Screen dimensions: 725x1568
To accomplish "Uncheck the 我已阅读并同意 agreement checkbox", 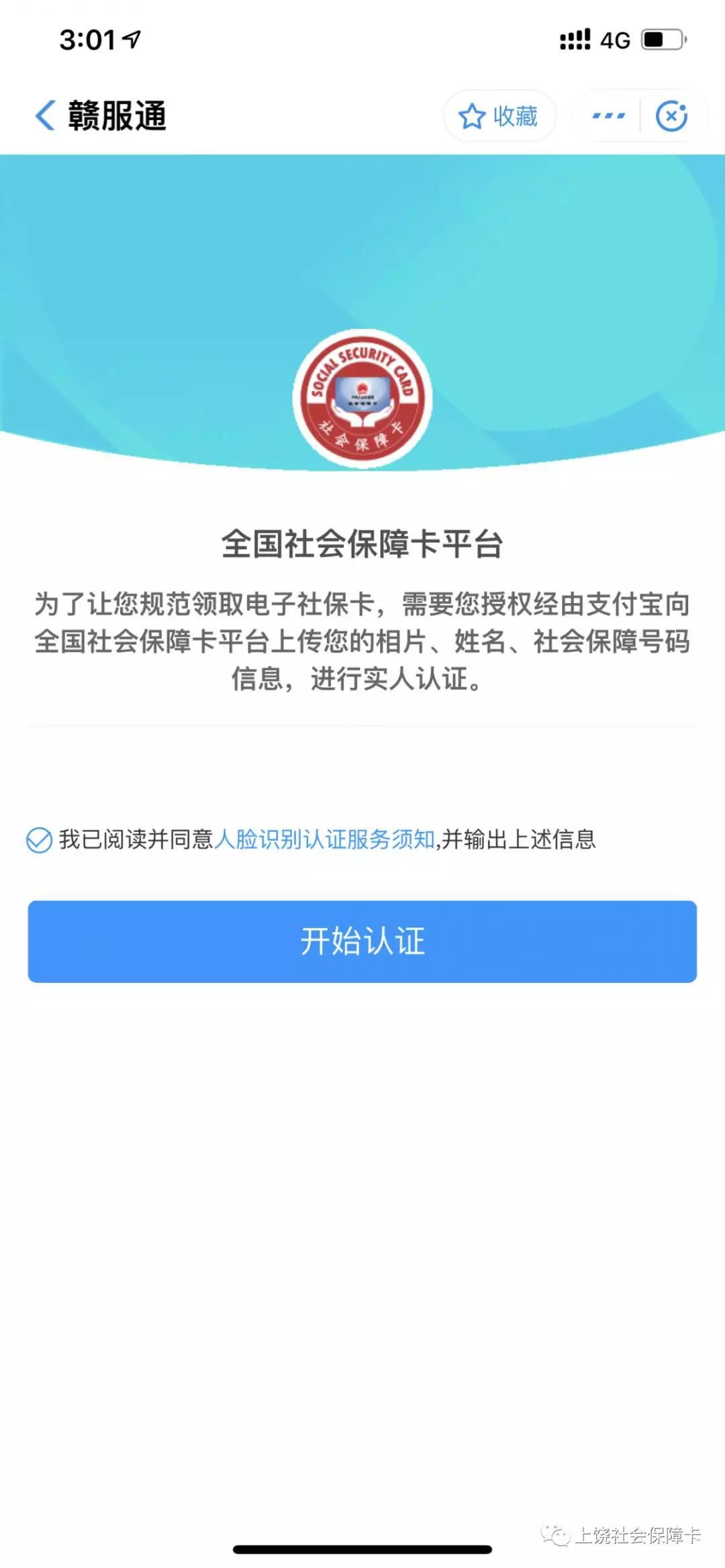I will tap(39, 839).
